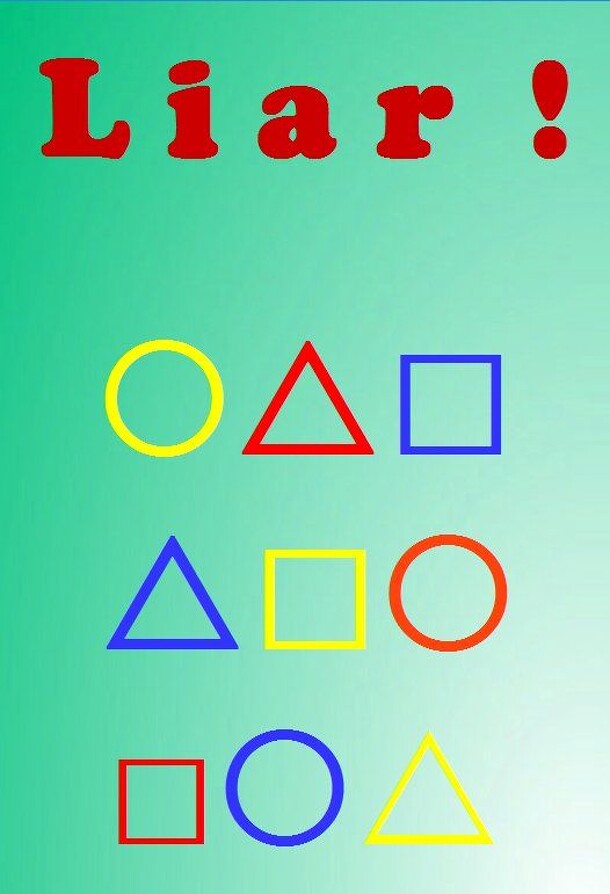Viewport: 610px width, 894px height.
Task: Tap the yellow circle
Action: pos(164,398)
